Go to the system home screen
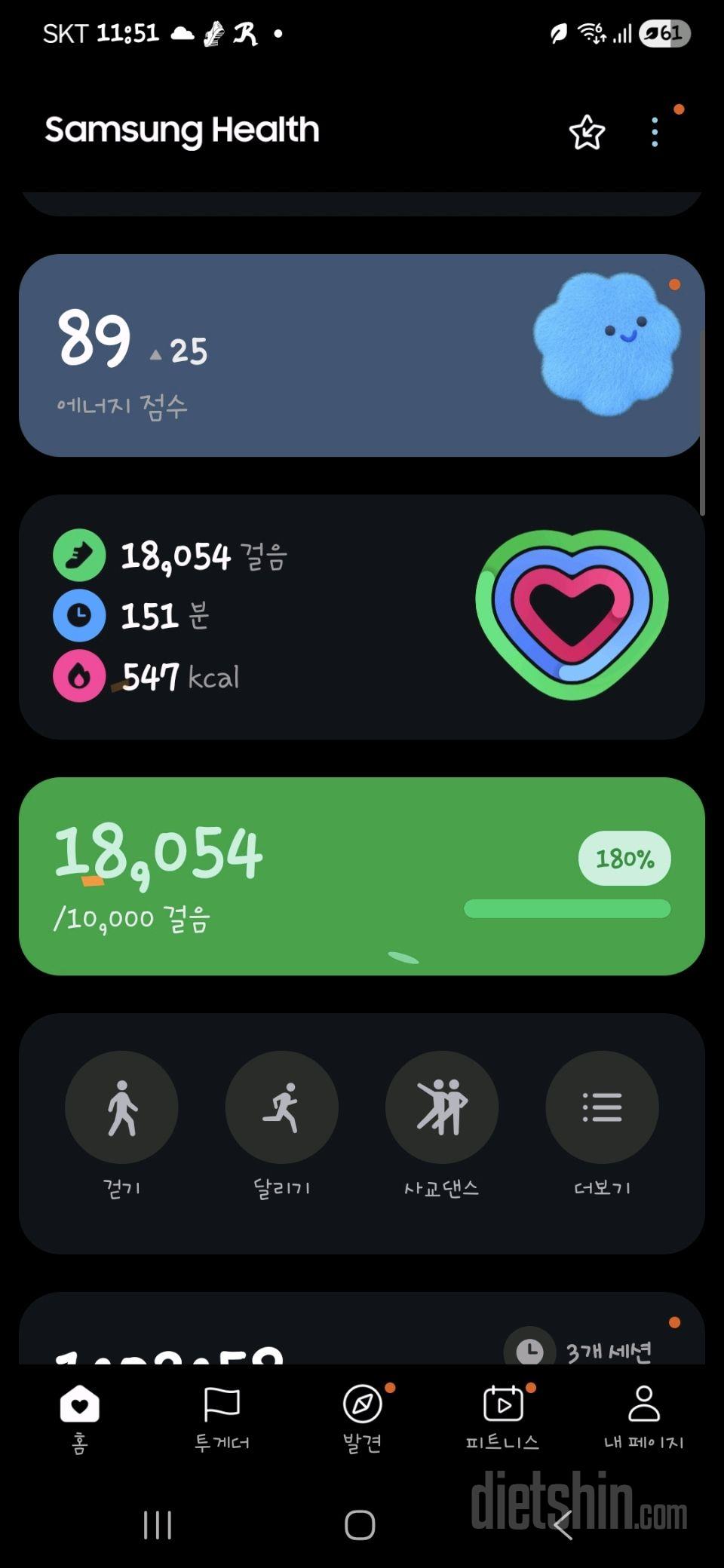The width and height of the screenshot is (724, 1568). [360, 1525]
